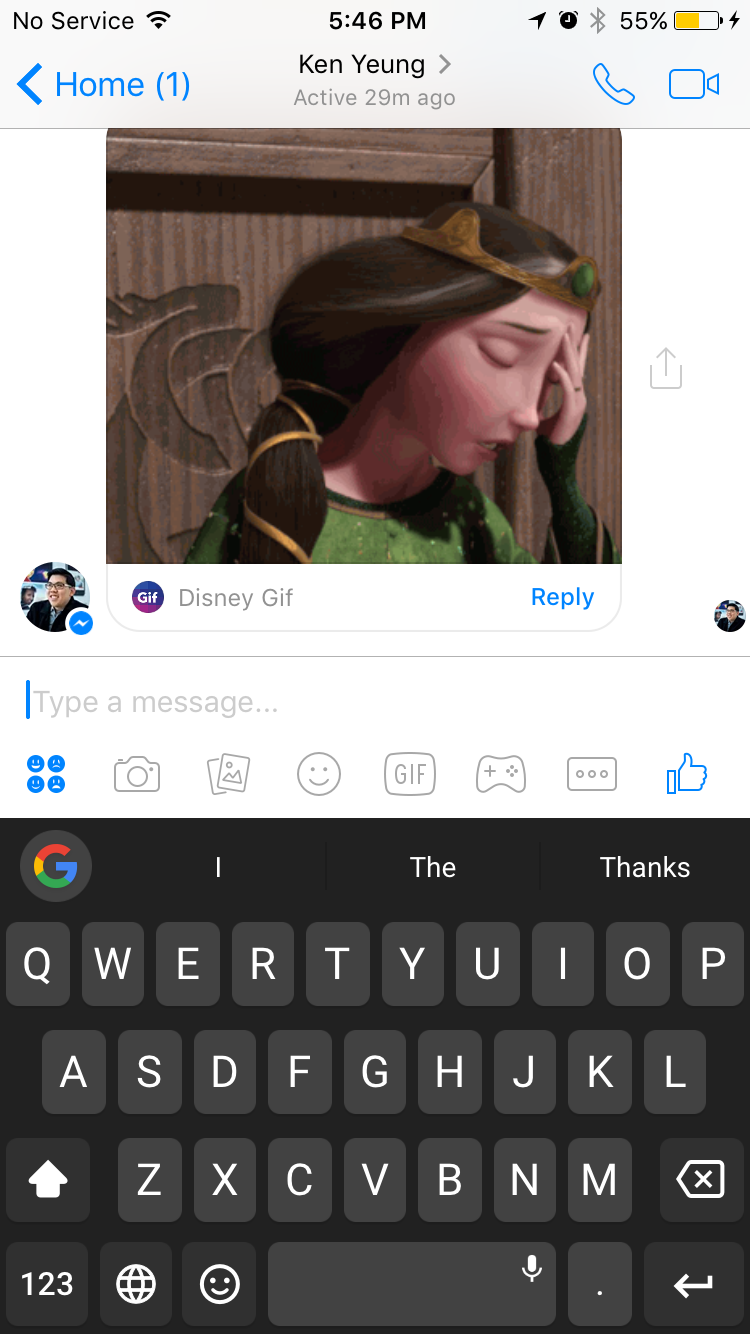Switch the keyboard to numbers with 123

click(x=47, y=1284)
